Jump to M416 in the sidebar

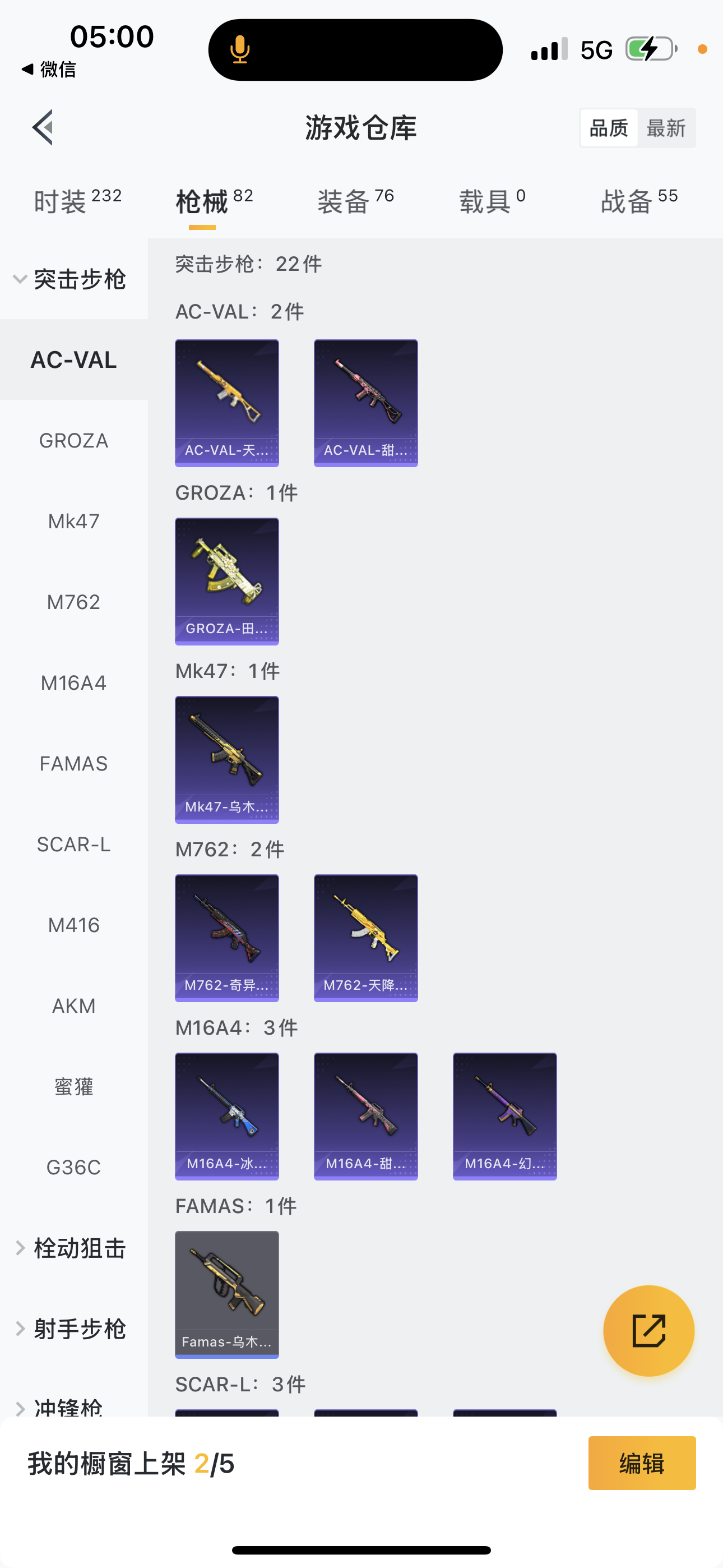pyautogui.click(x=73, y=925)
